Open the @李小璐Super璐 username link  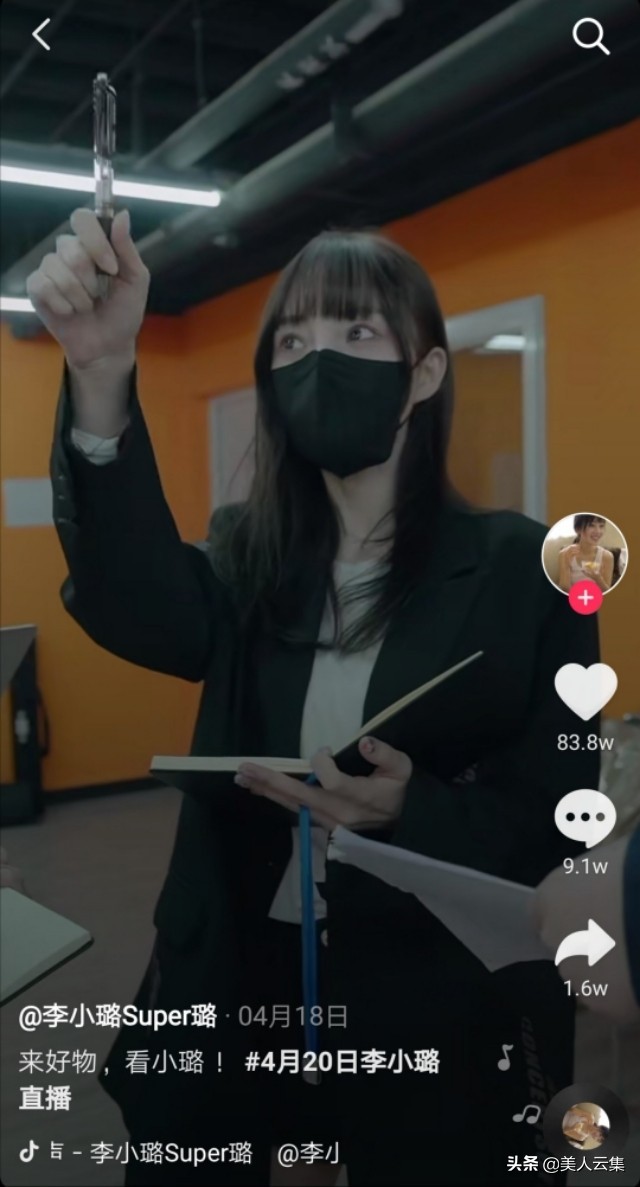tap(118, 1017)
